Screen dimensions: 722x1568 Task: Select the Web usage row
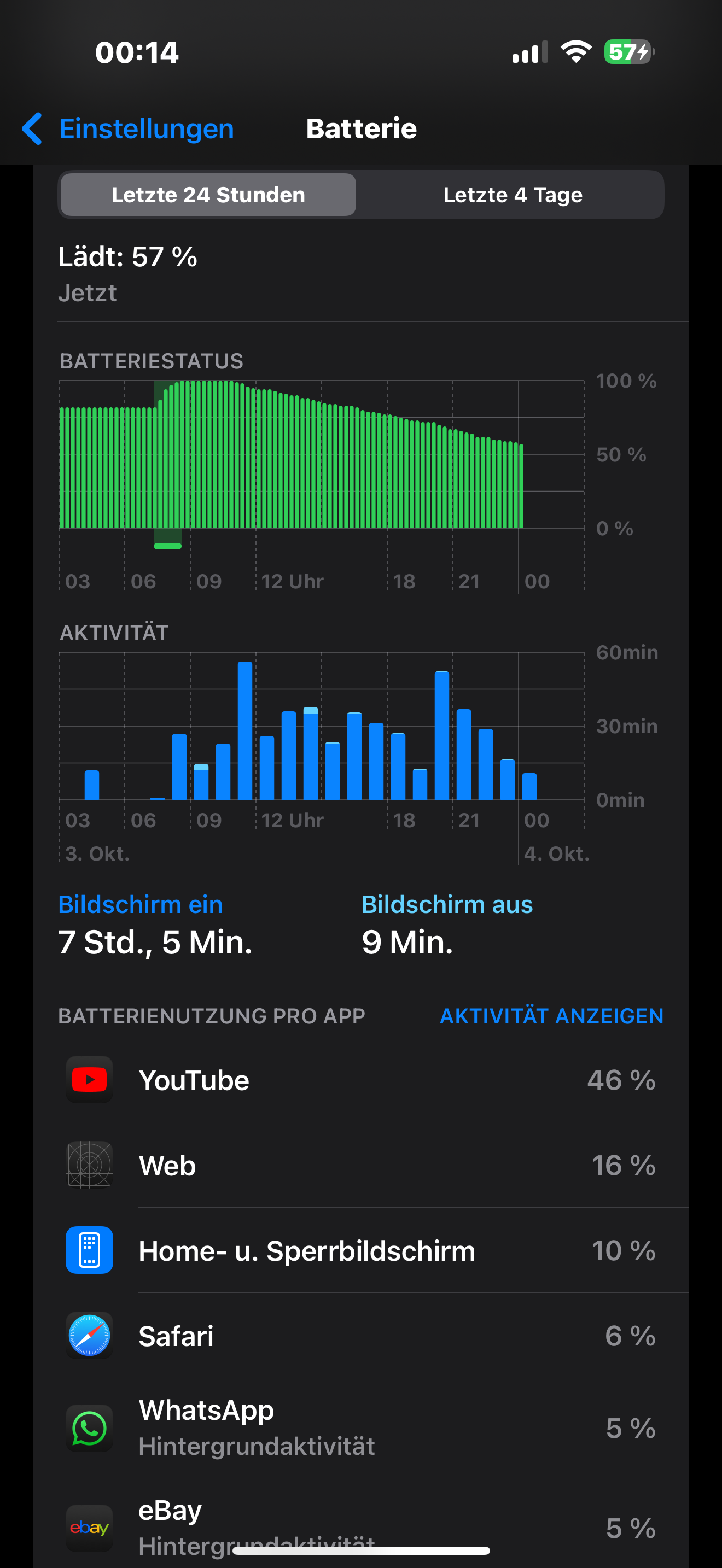[360, 1165]
